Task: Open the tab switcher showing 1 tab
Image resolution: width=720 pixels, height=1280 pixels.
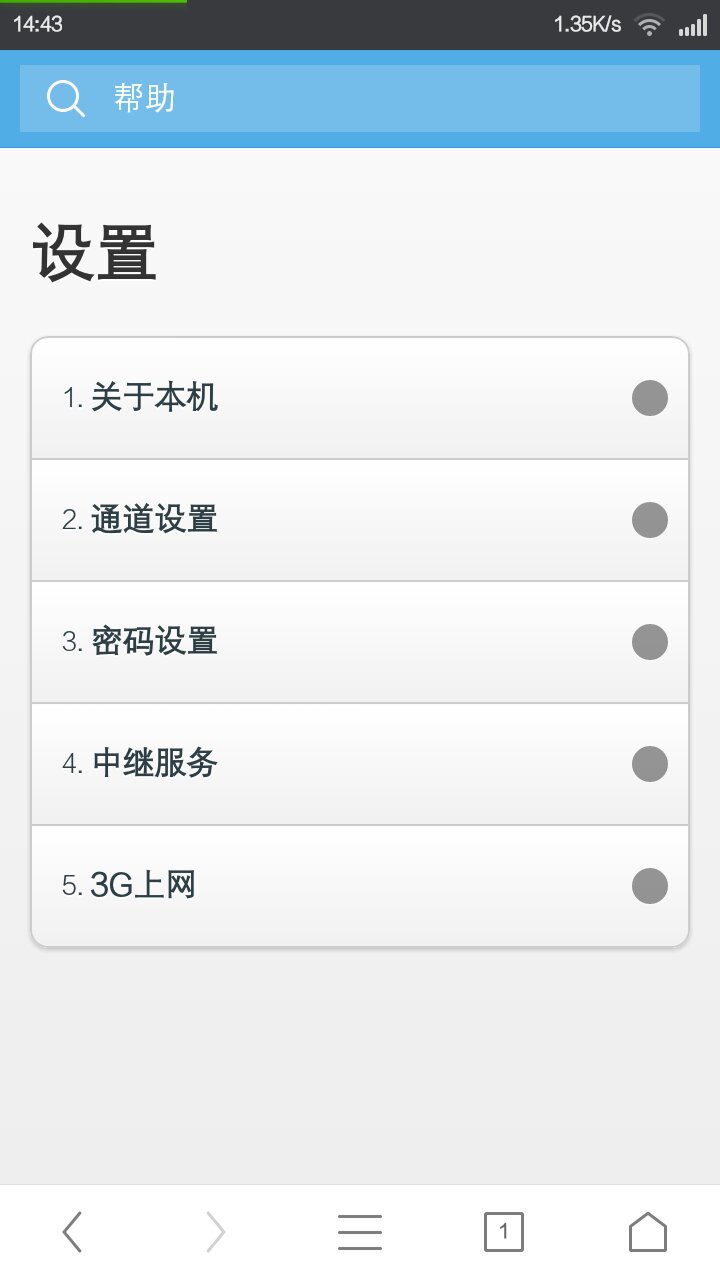Action: click(504, 1232)
